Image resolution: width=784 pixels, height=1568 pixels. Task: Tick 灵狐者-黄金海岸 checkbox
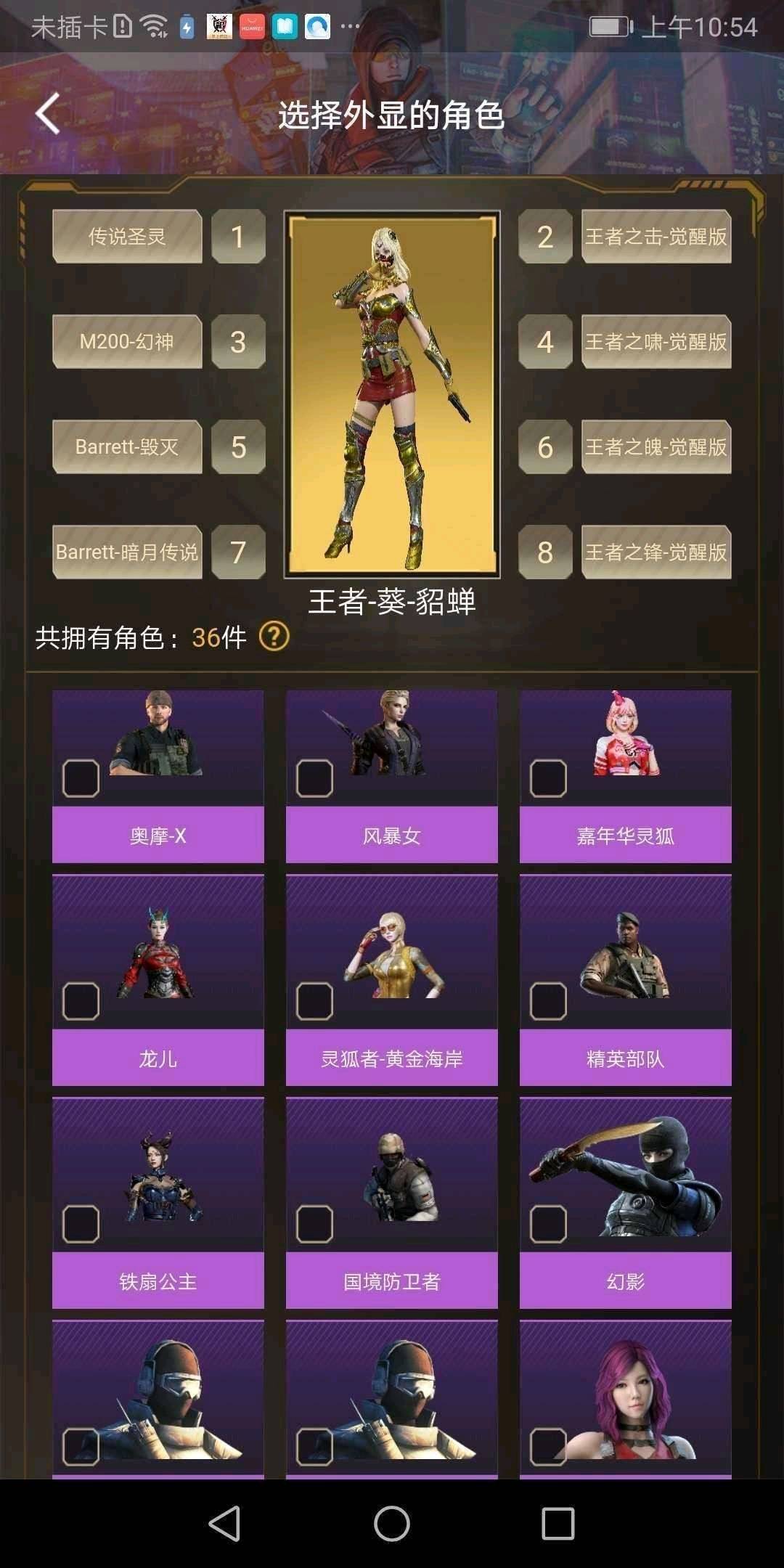[314, 1001]
